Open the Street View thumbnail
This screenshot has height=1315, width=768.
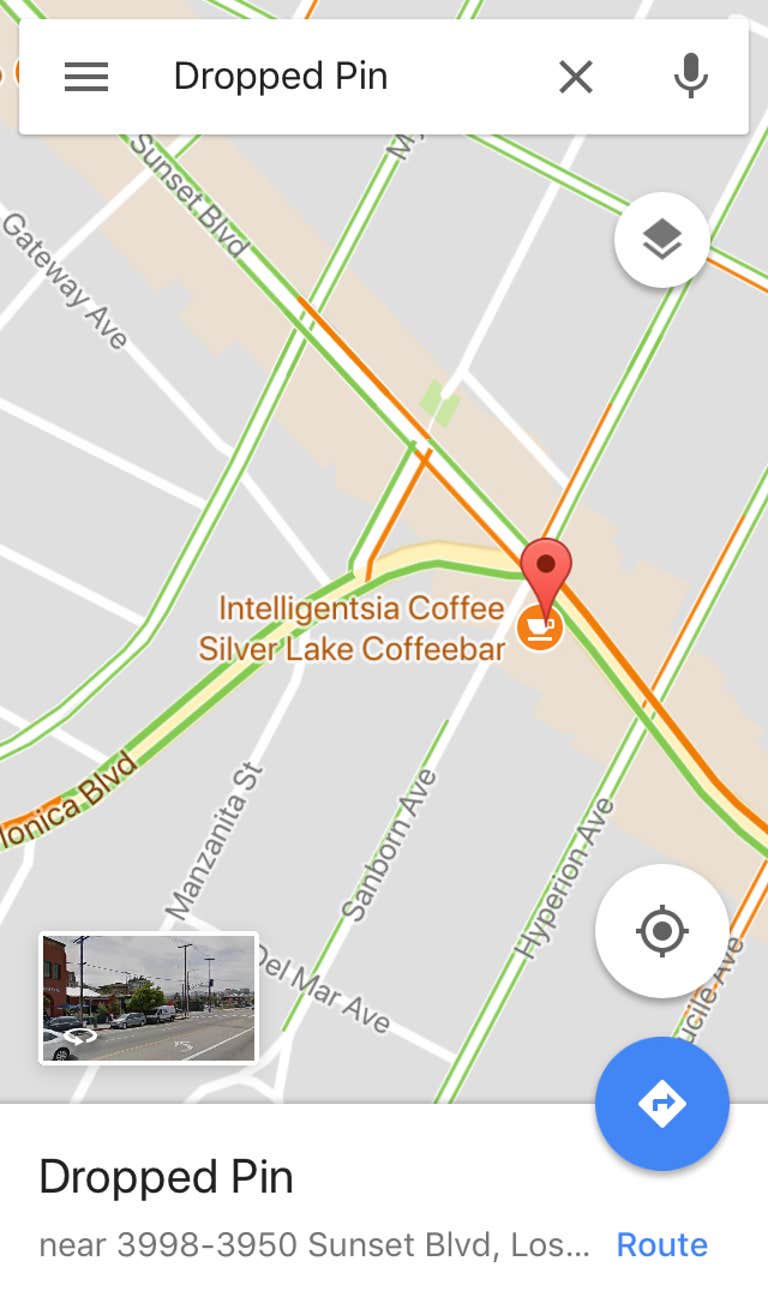(148, 997)
